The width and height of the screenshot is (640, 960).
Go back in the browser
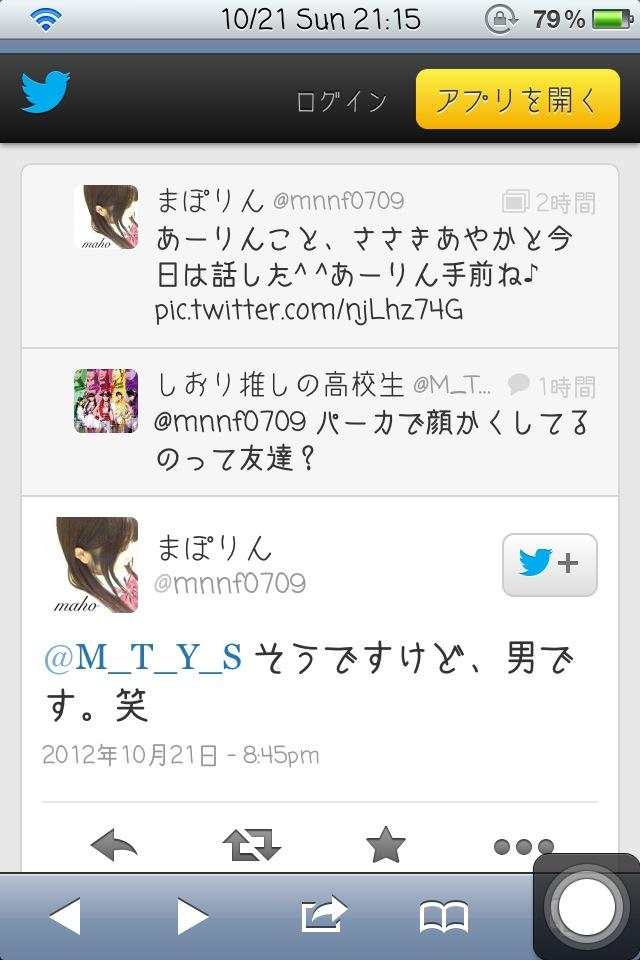(65, 915)
